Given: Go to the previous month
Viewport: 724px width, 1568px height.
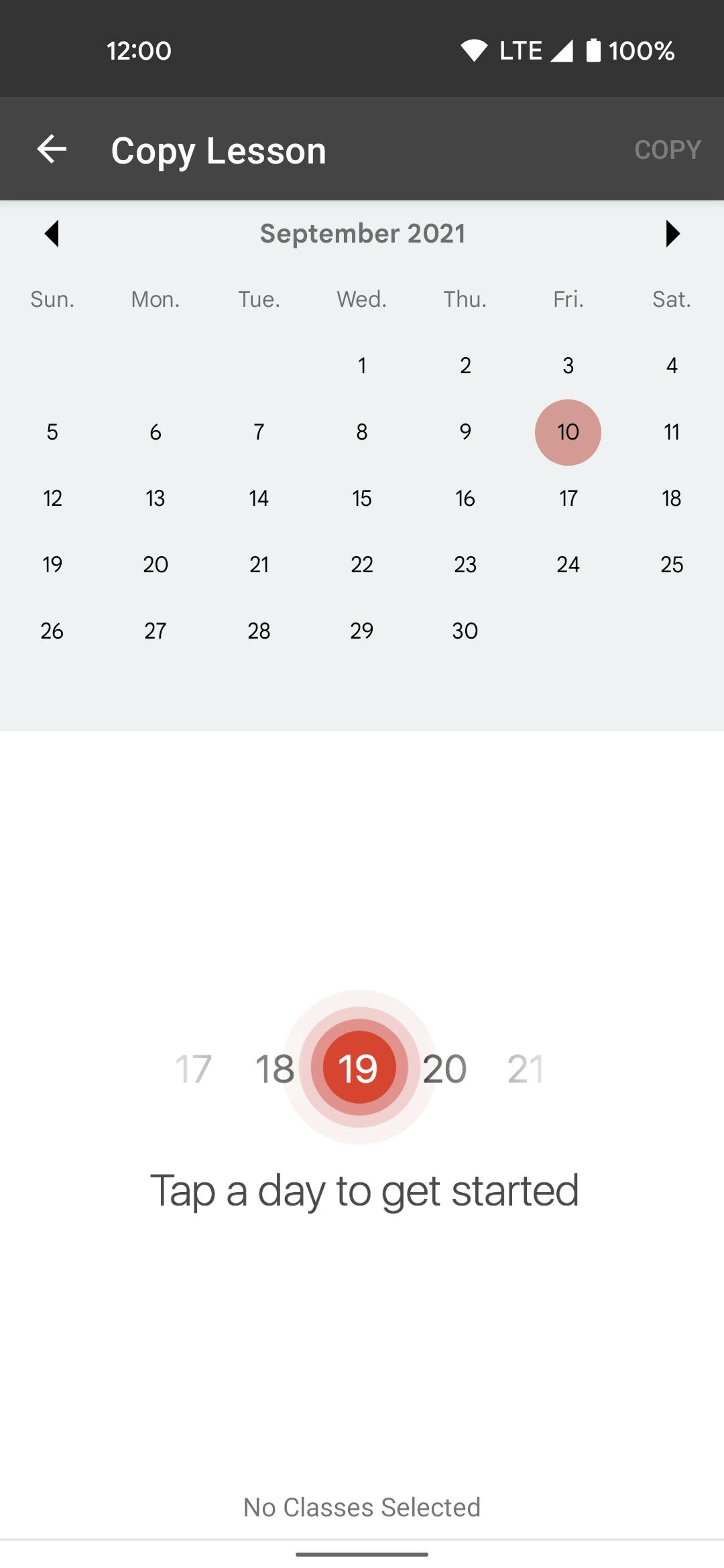Looking at the screenshot, I should [x=52, y=233].
